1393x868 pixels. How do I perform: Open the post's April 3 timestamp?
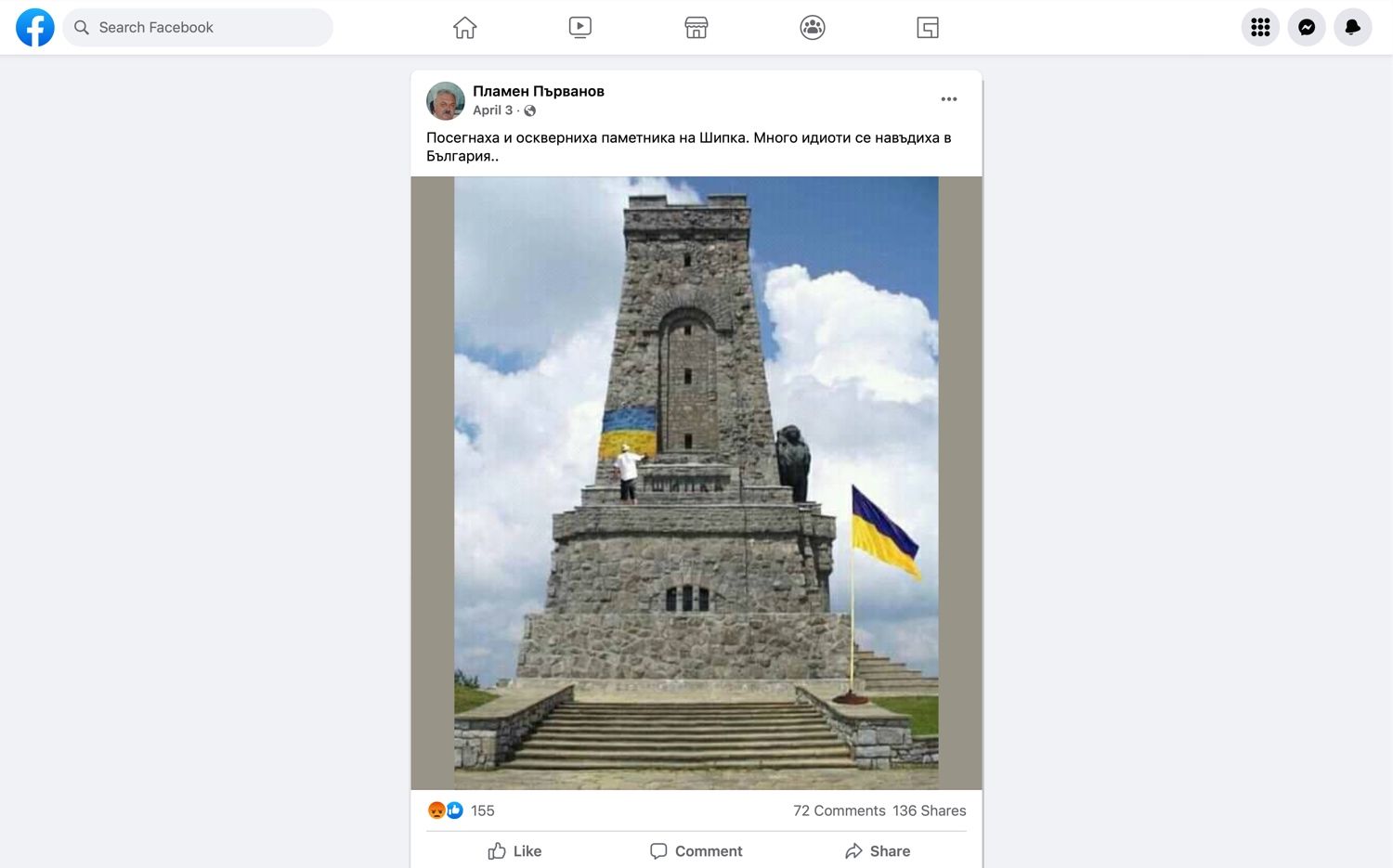(492, 110)
